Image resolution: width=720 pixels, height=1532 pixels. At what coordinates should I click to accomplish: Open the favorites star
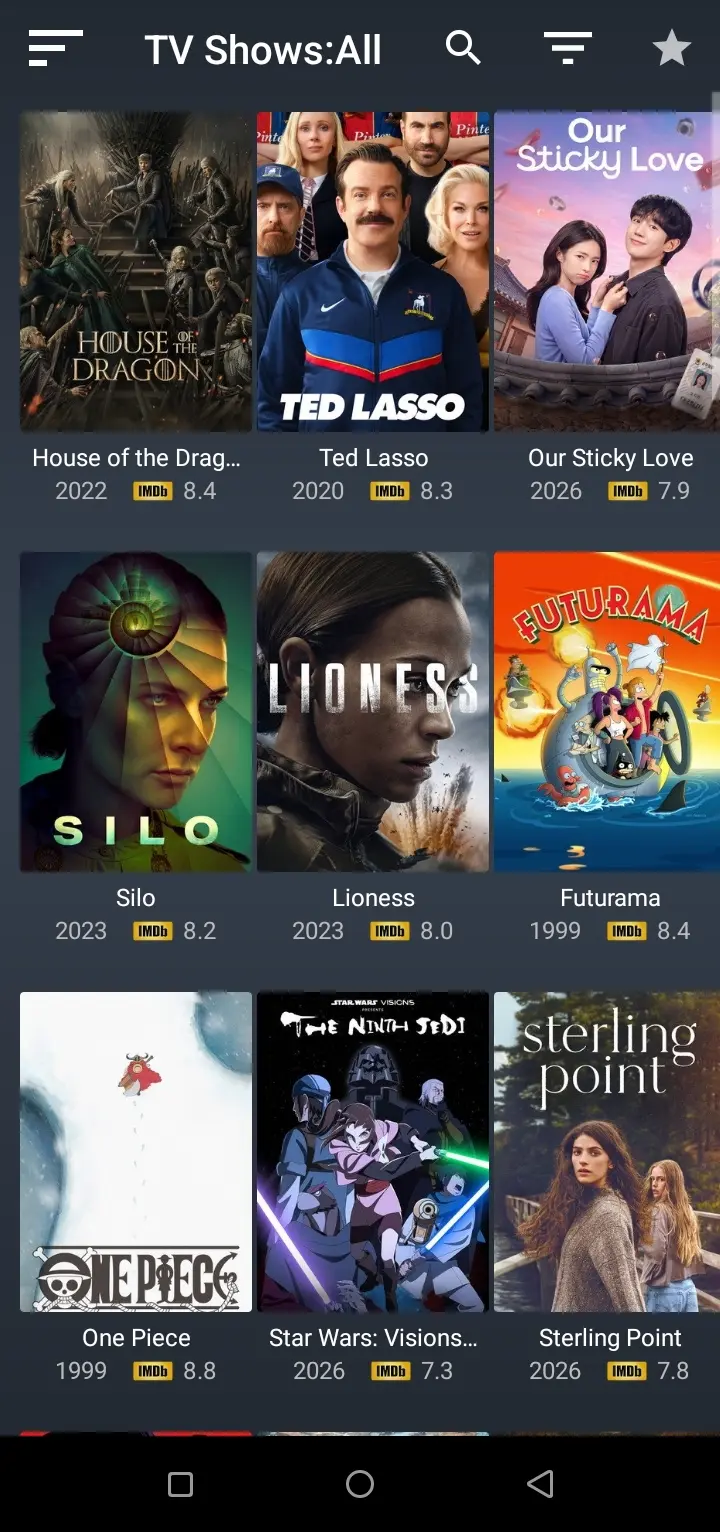pos(672,48)
